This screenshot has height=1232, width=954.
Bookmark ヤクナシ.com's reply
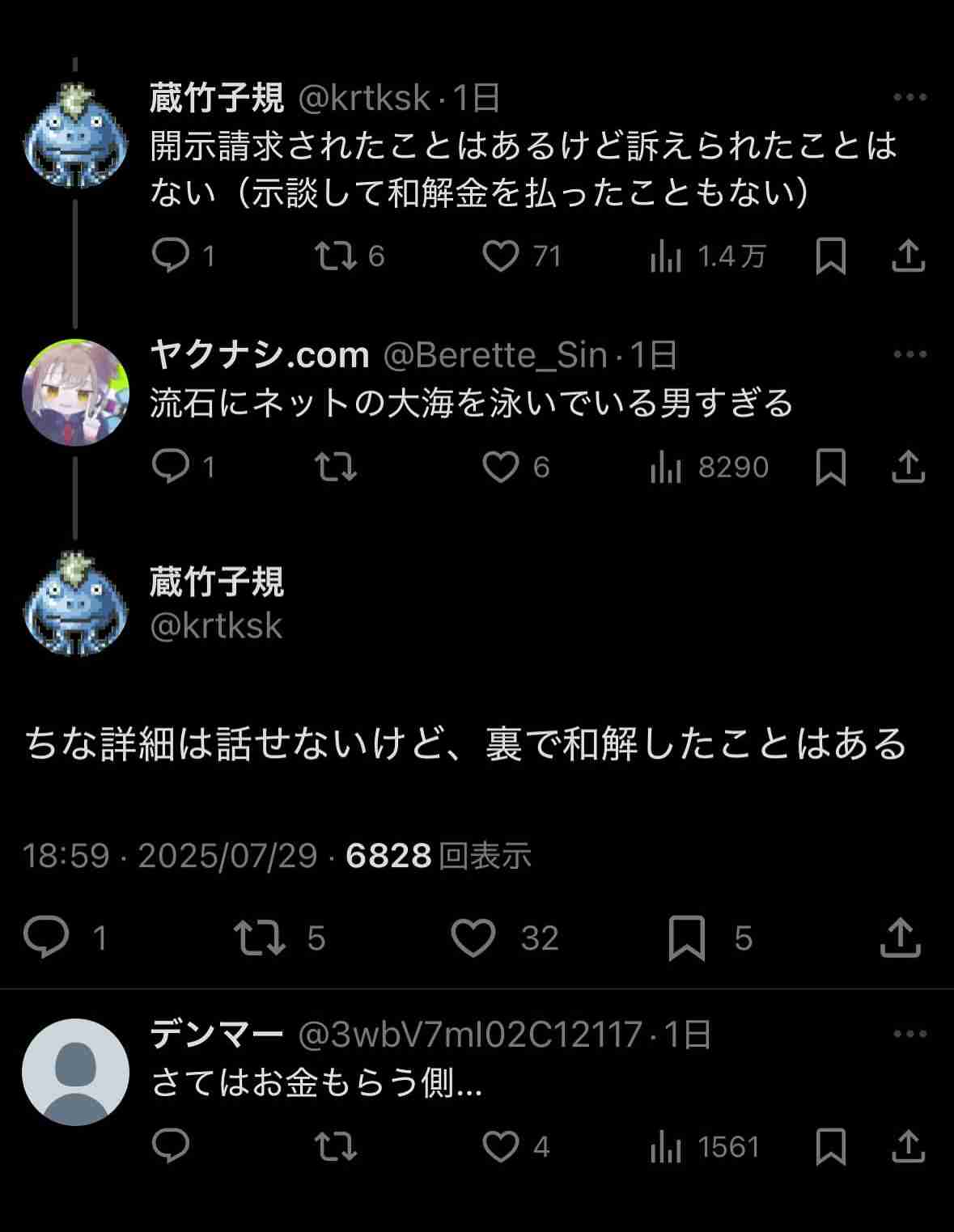click(831, 467)
